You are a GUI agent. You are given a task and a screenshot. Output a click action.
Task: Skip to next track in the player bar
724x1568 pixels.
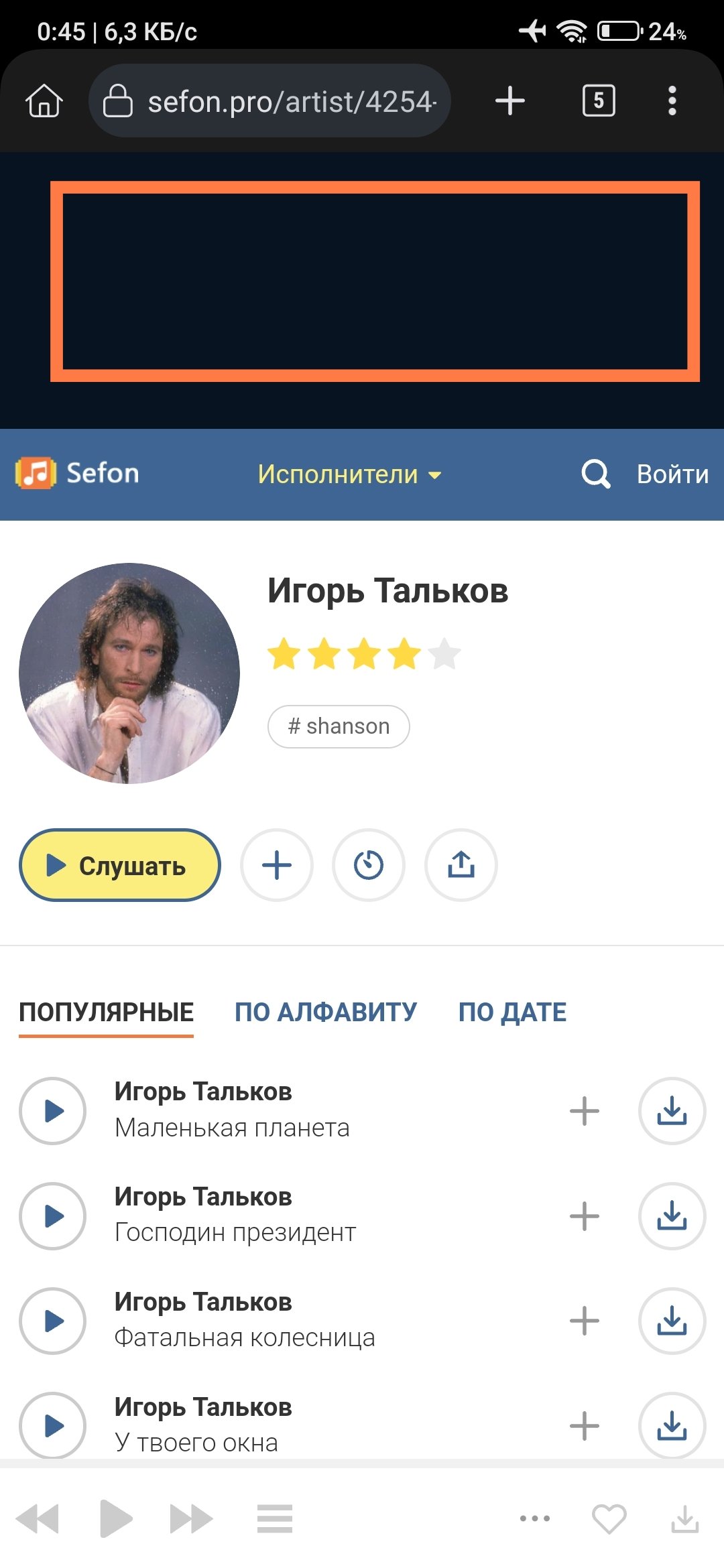(x=191, y=1518)
